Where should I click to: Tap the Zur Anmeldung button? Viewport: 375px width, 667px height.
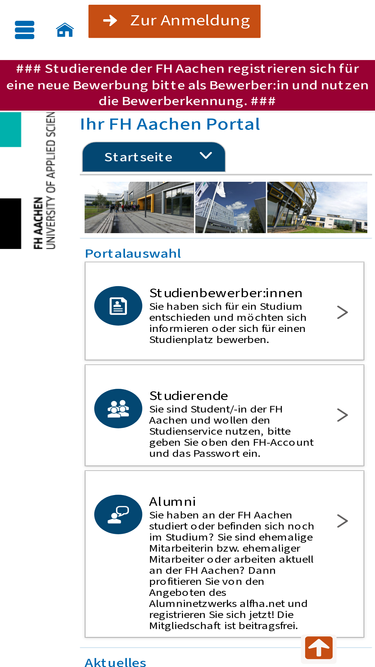pos(174,21)
